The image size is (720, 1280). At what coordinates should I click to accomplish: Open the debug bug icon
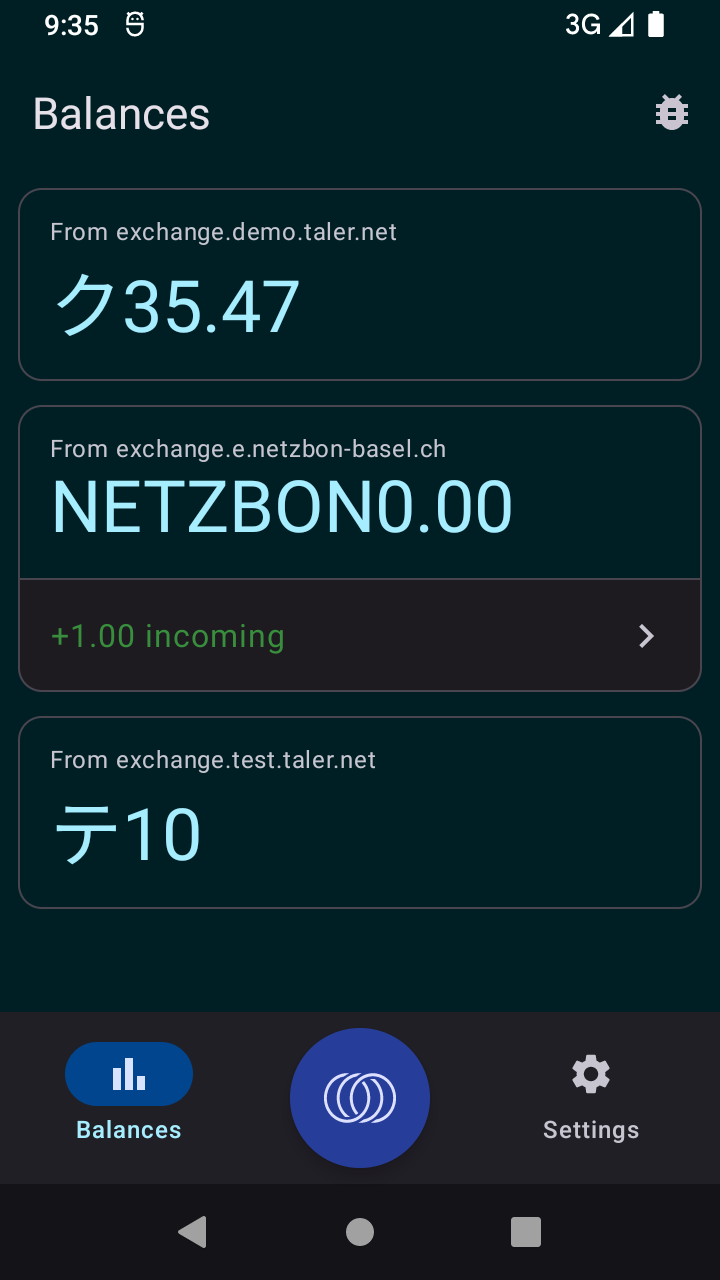click(x=671, y=113)
